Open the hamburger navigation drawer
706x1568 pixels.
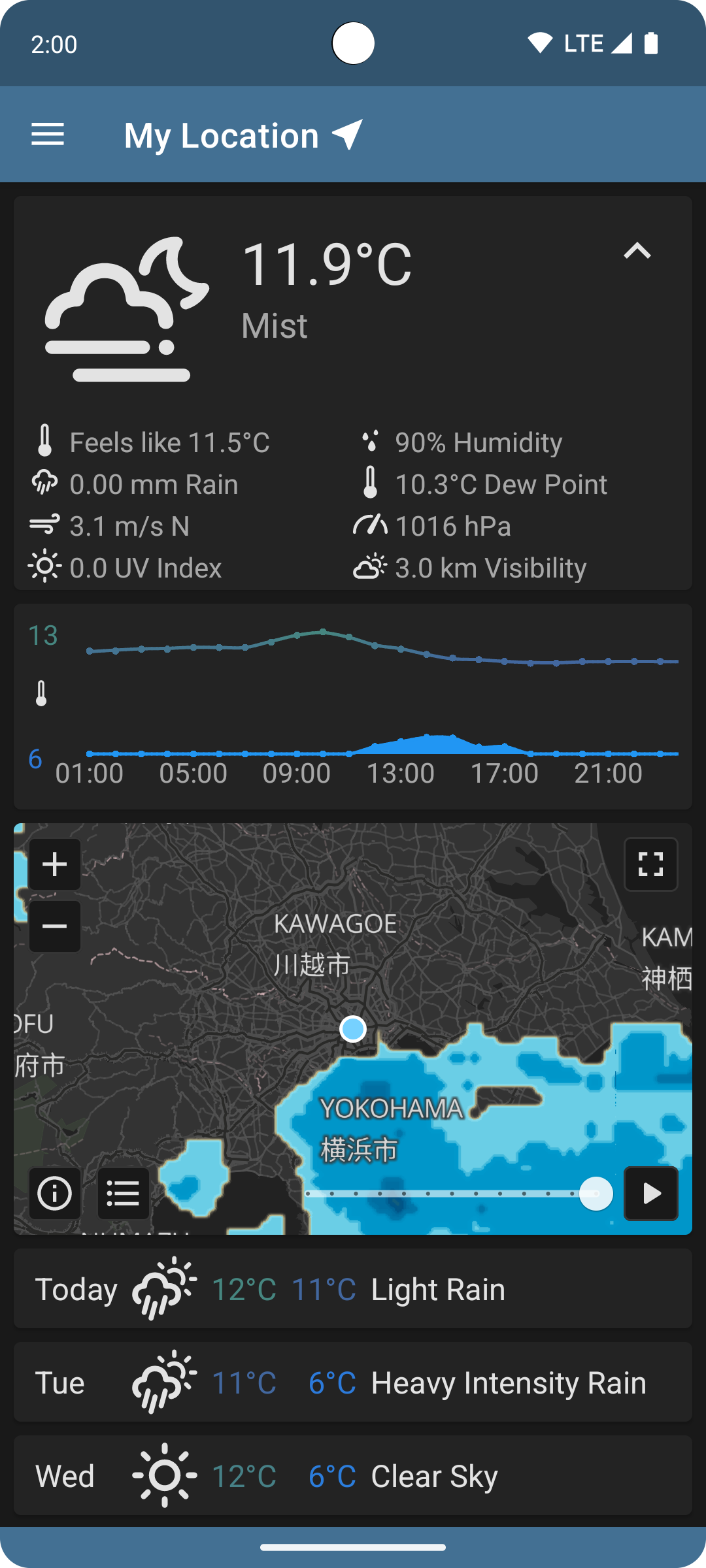(48, 135)
